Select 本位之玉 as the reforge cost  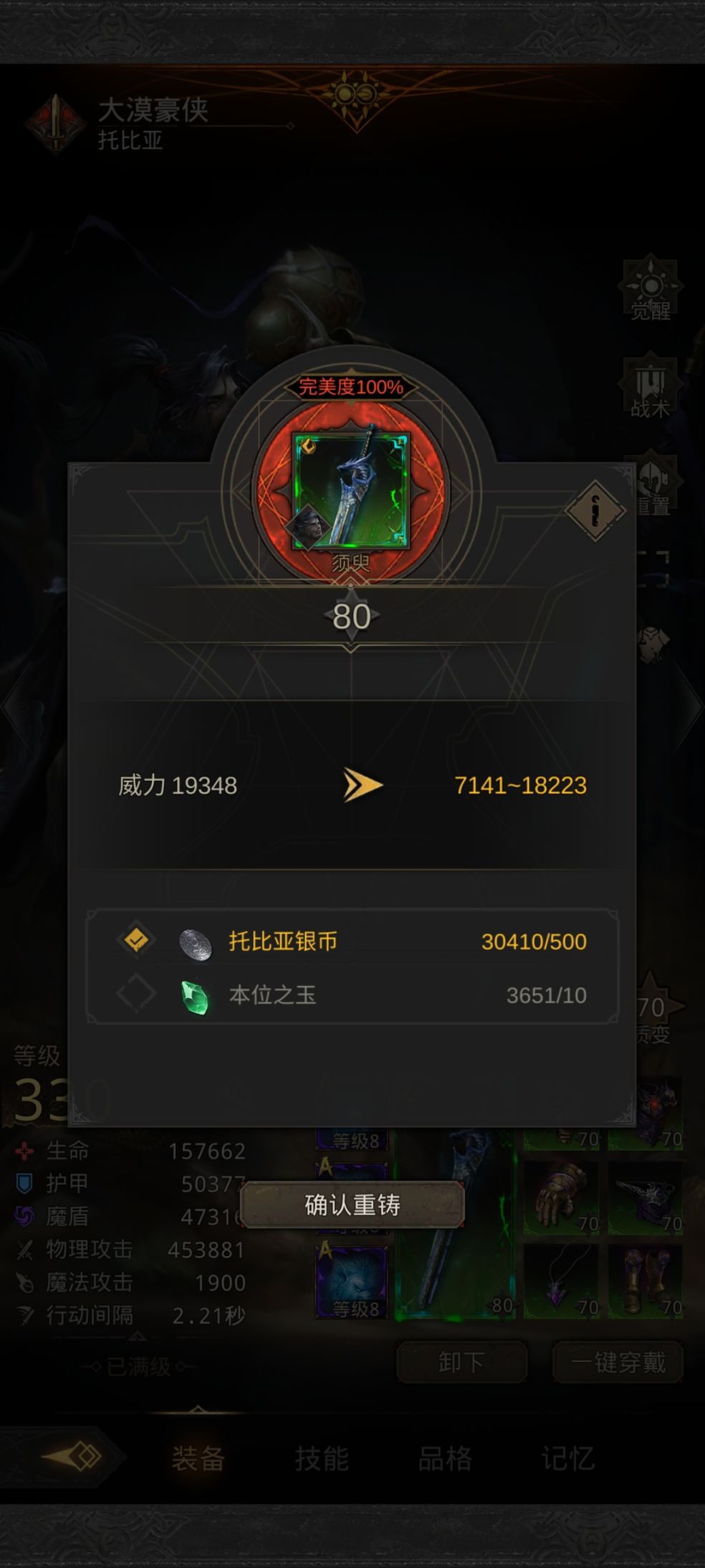coord(136,994)
